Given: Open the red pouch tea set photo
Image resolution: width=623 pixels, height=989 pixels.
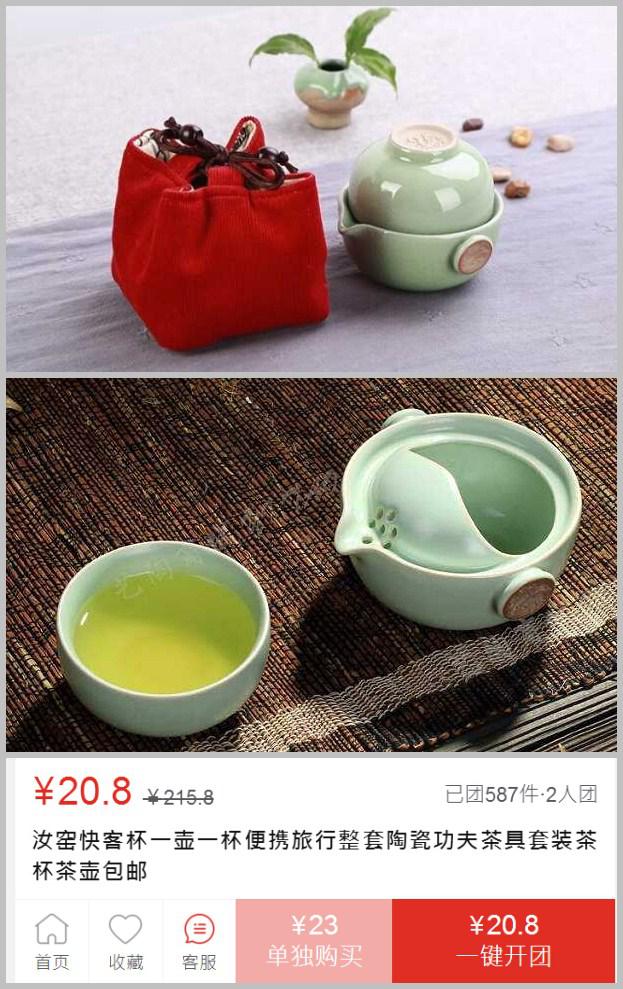Looking at the screenshot, I should 311,190.
